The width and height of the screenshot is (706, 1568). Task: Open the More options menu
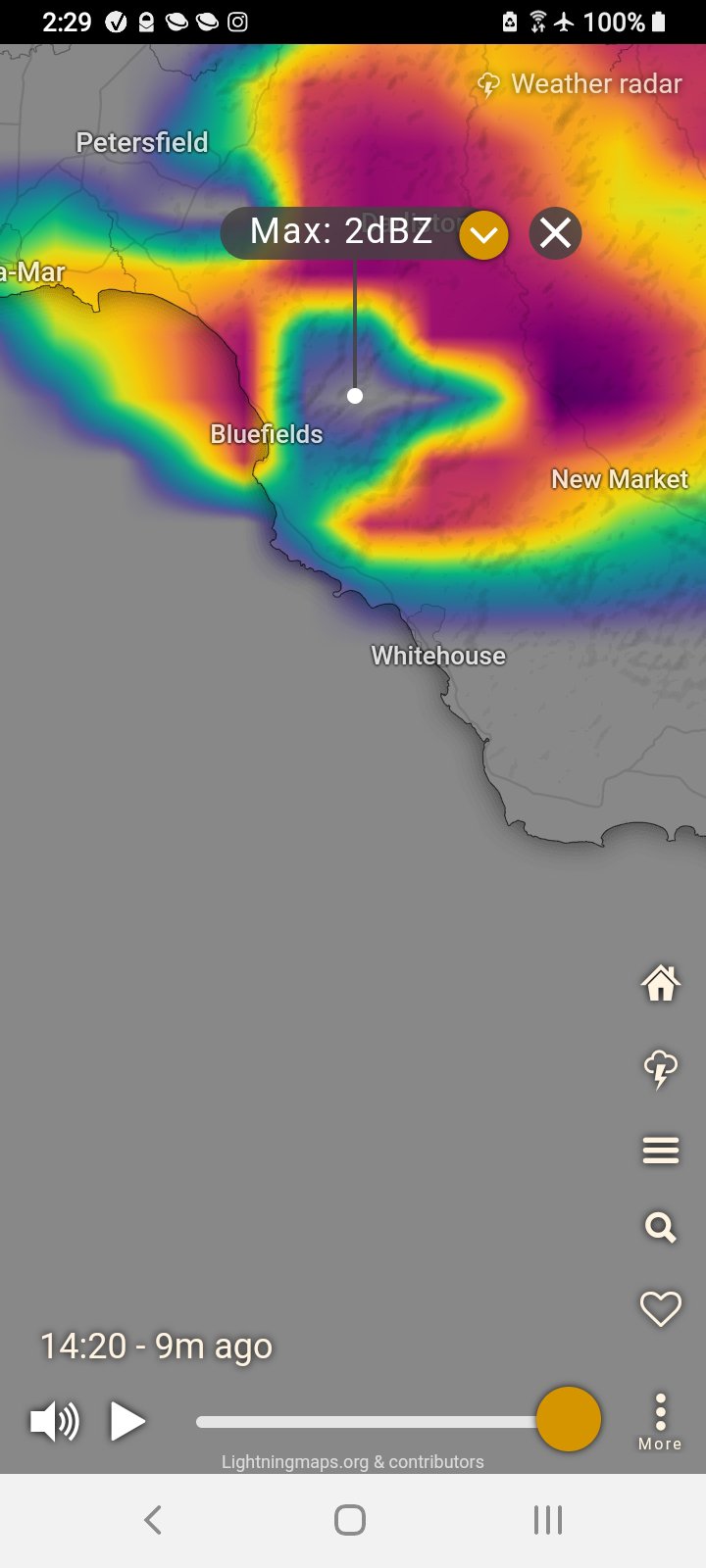(x=660, y=1422)
